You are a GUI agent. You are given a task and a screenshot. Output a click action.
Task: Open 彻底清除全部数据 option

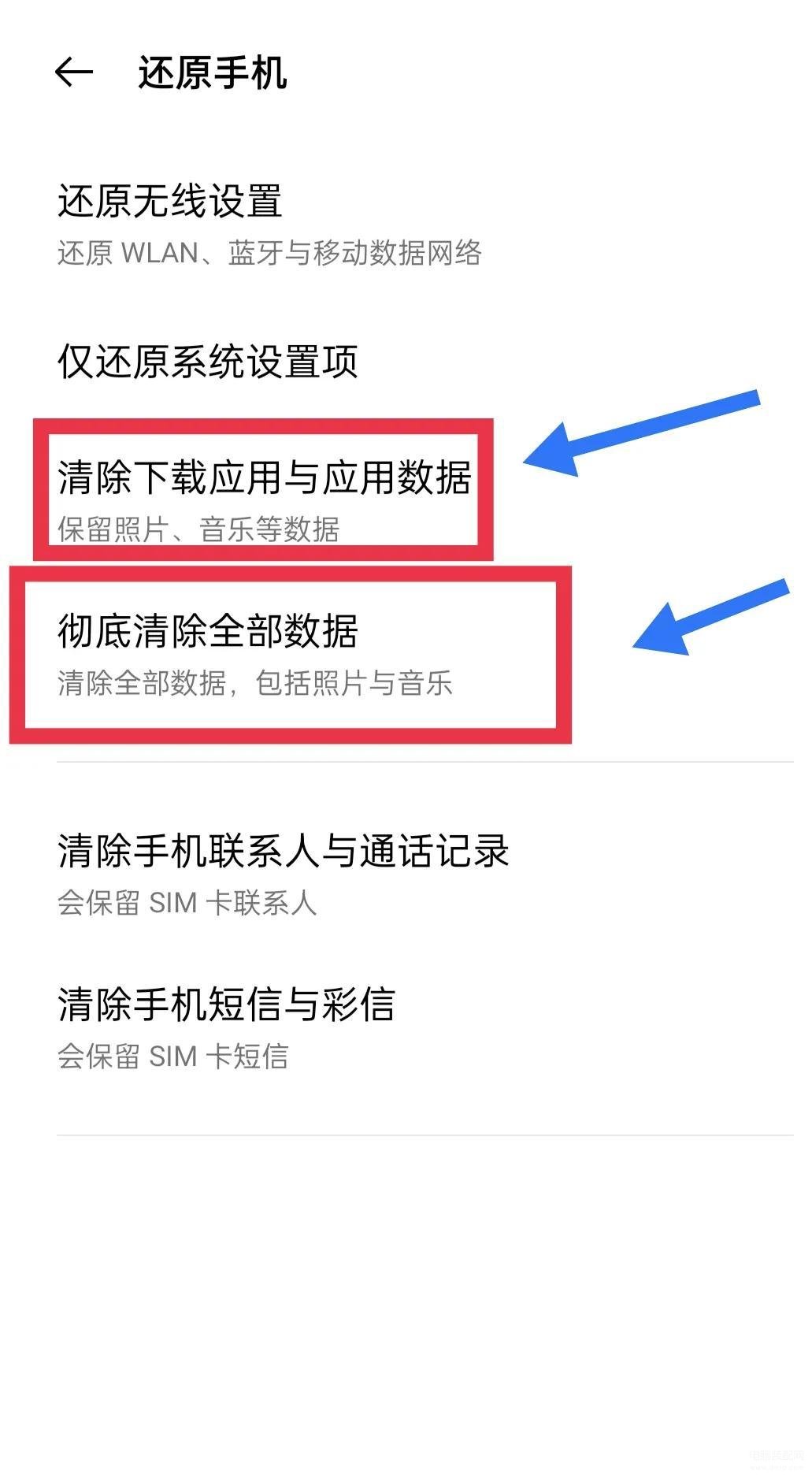point(406,652)
